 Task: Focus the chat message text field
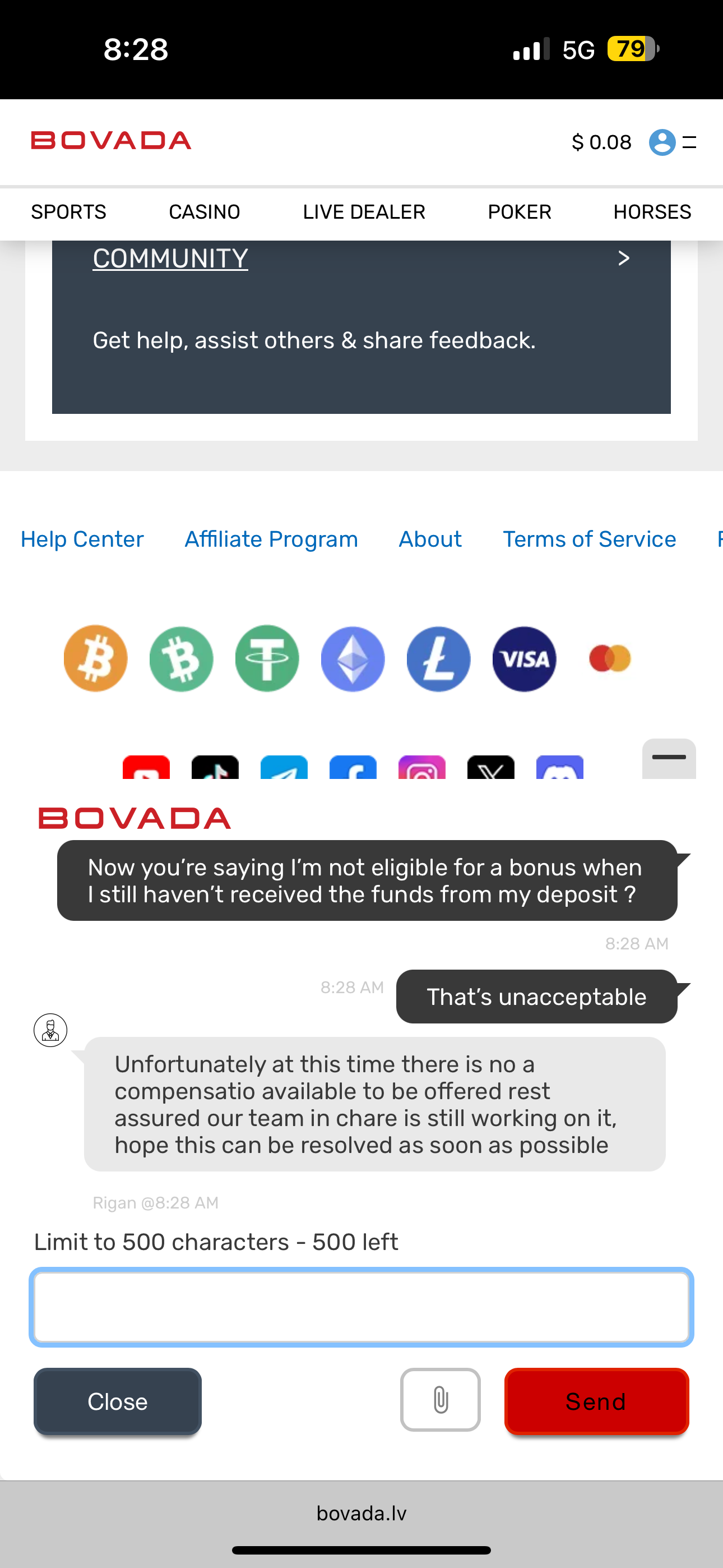tap(361, 1306)
